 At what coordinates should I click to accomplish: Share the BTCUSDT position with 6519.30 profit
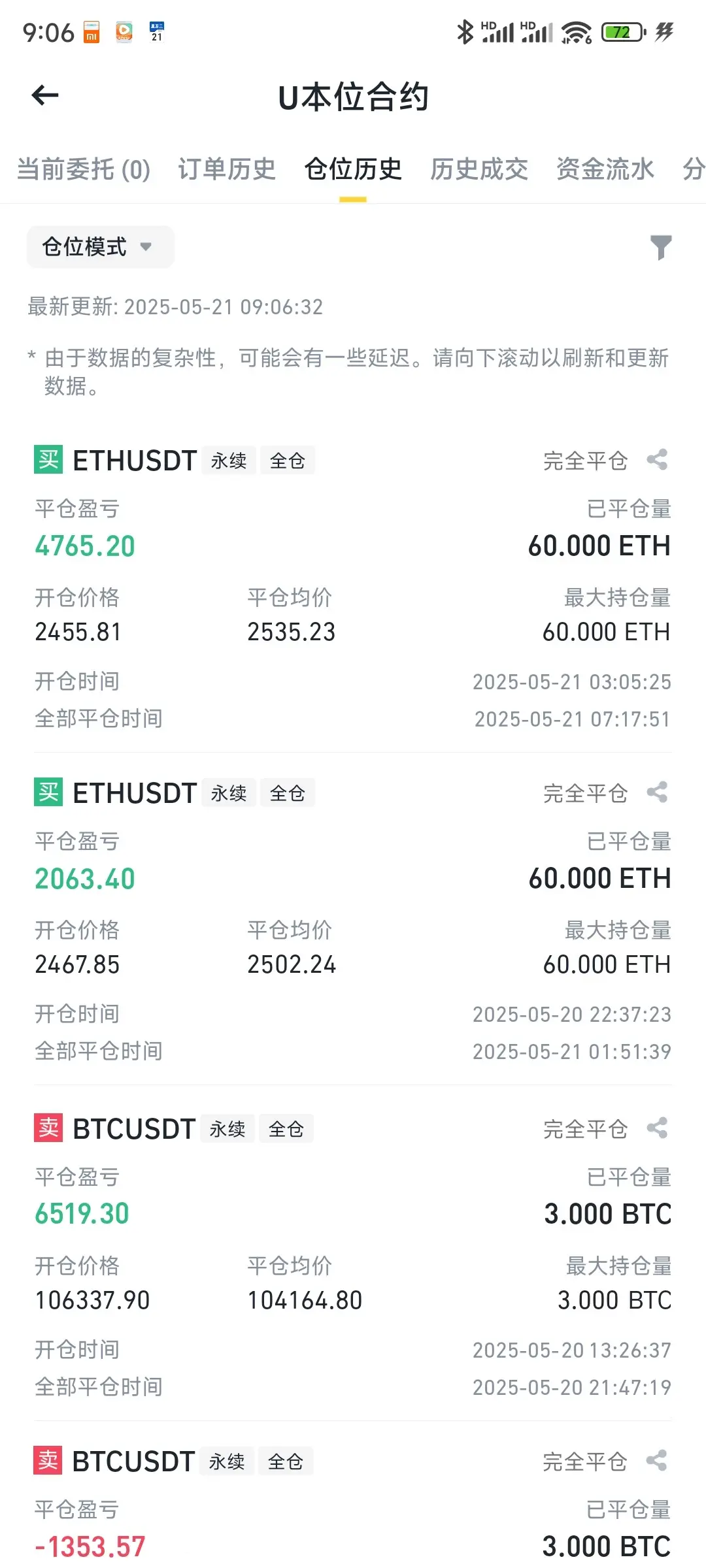click(657, 1128)
